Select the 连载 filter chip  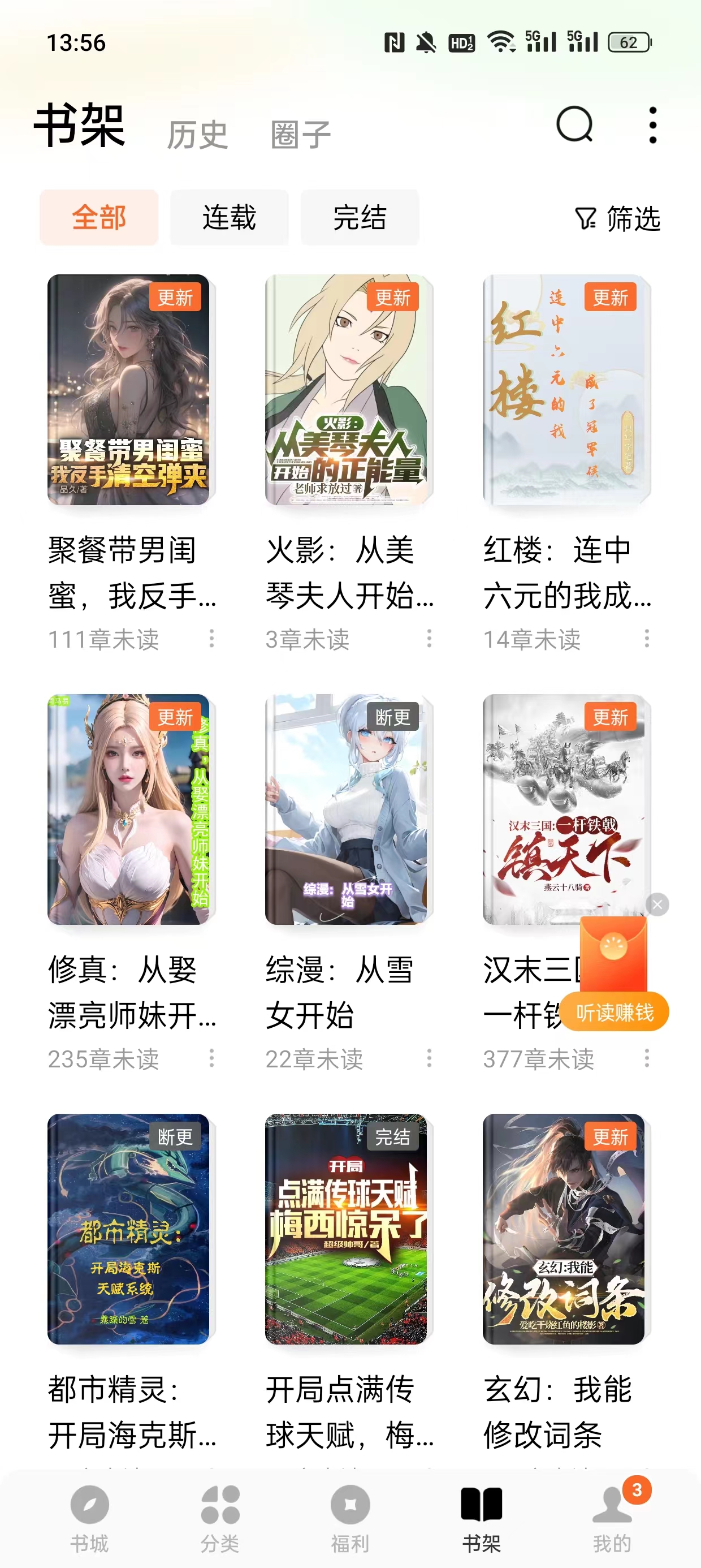(230, 217)
